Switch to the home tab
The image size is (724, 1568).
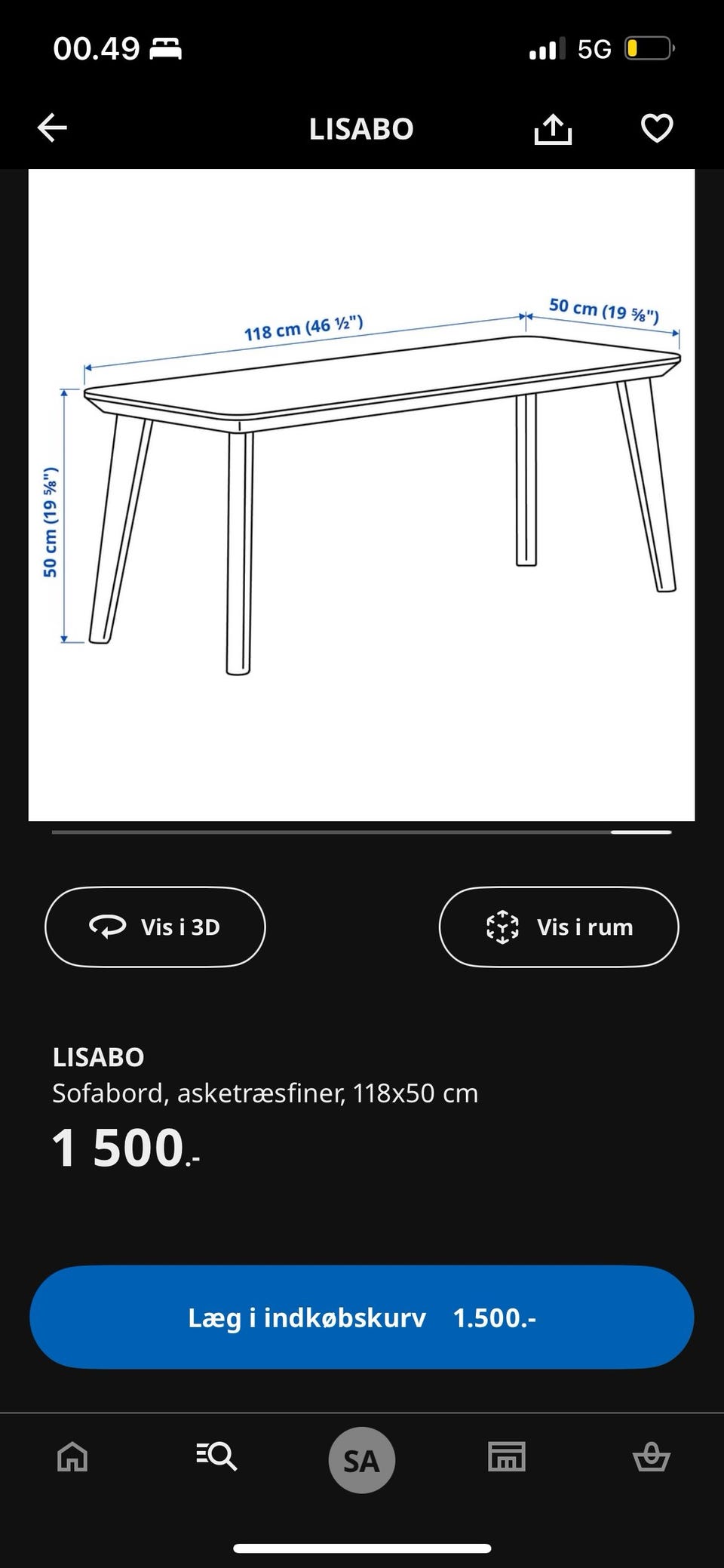(x=72, y=1457)
